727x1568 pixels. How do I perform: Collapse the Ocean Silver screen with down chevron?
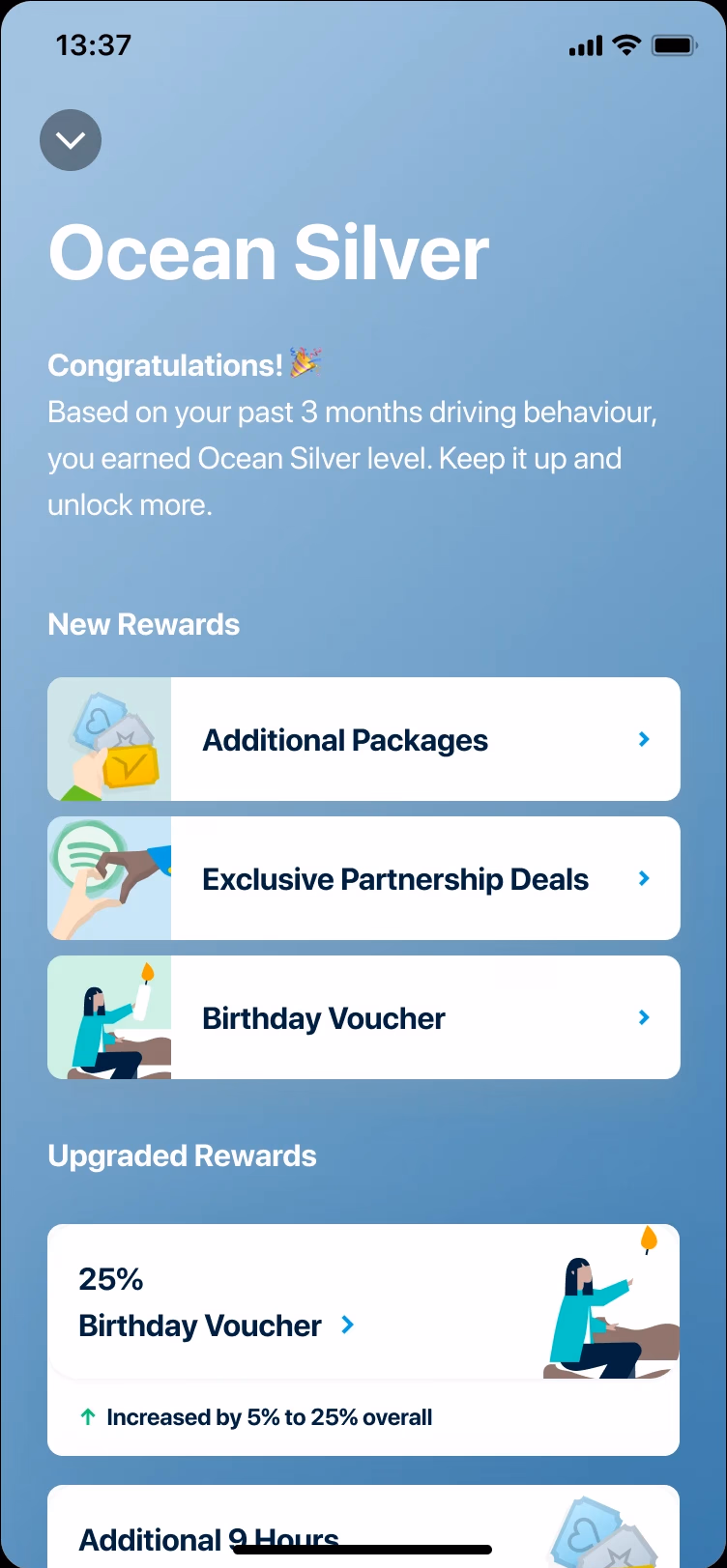(x=71, y=141)
